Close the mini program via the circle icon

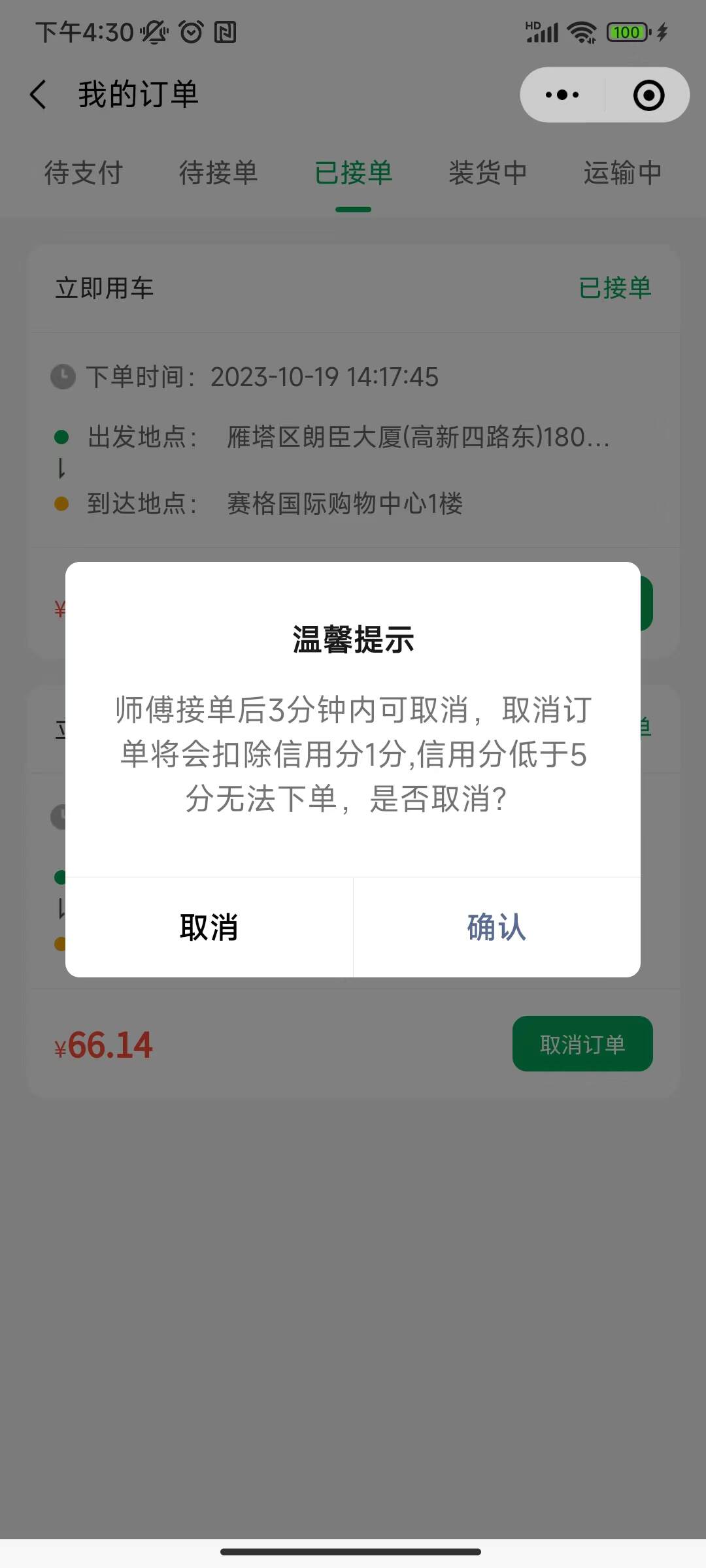pos(648,95)
